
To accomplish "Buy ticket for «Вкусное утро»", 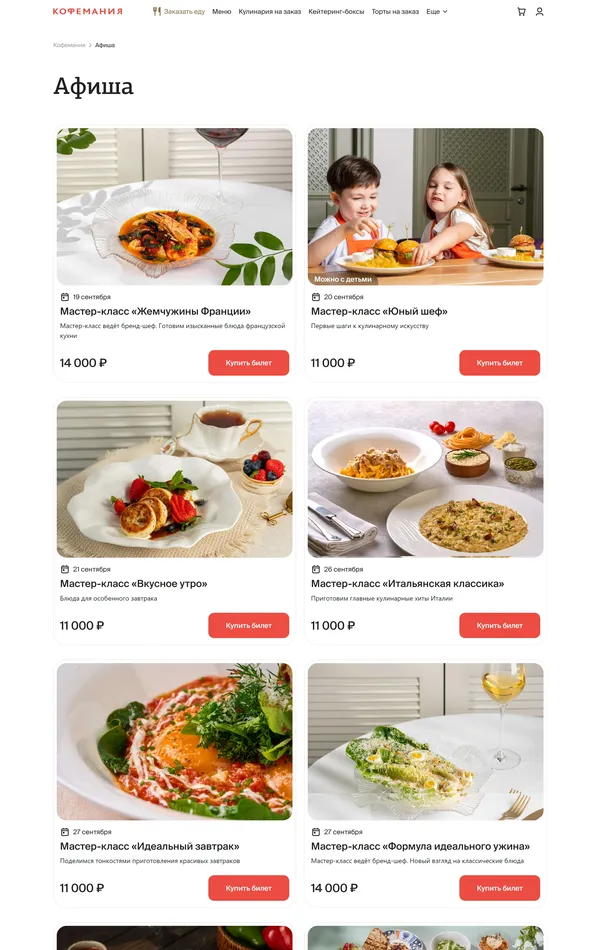I will (249, 625).
